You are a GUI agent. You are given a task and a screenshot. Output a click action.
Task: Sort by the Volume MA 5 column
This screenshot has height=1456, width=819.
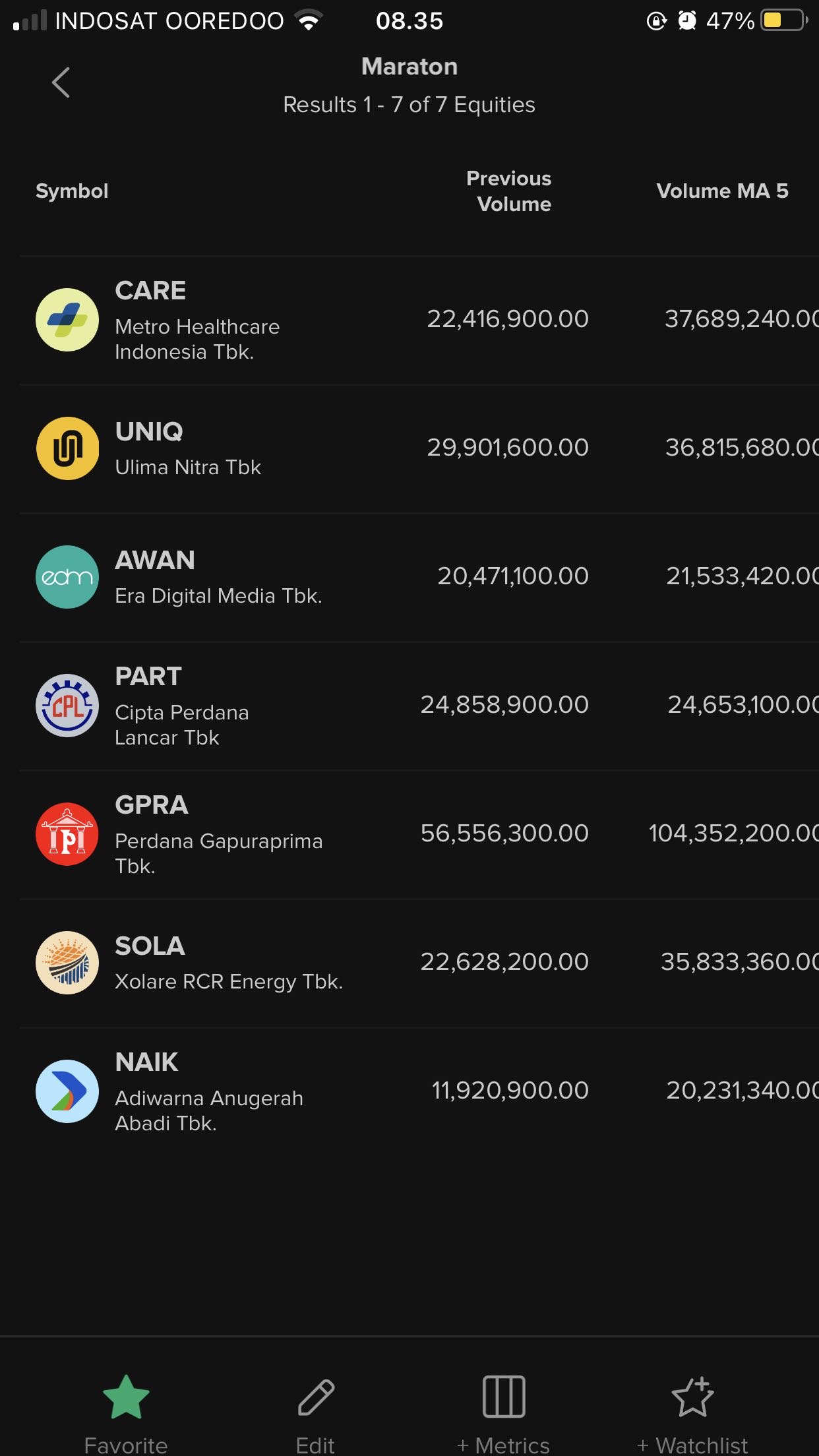(722, 191)
